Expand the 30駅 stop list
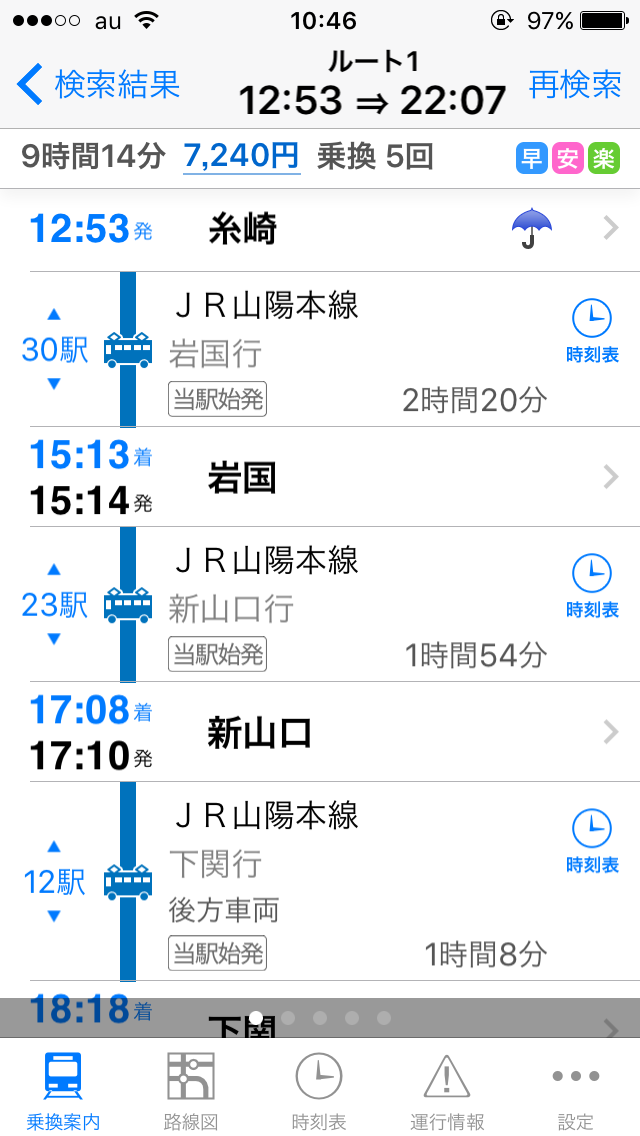The image size is (640, 1136). [55, 349]
